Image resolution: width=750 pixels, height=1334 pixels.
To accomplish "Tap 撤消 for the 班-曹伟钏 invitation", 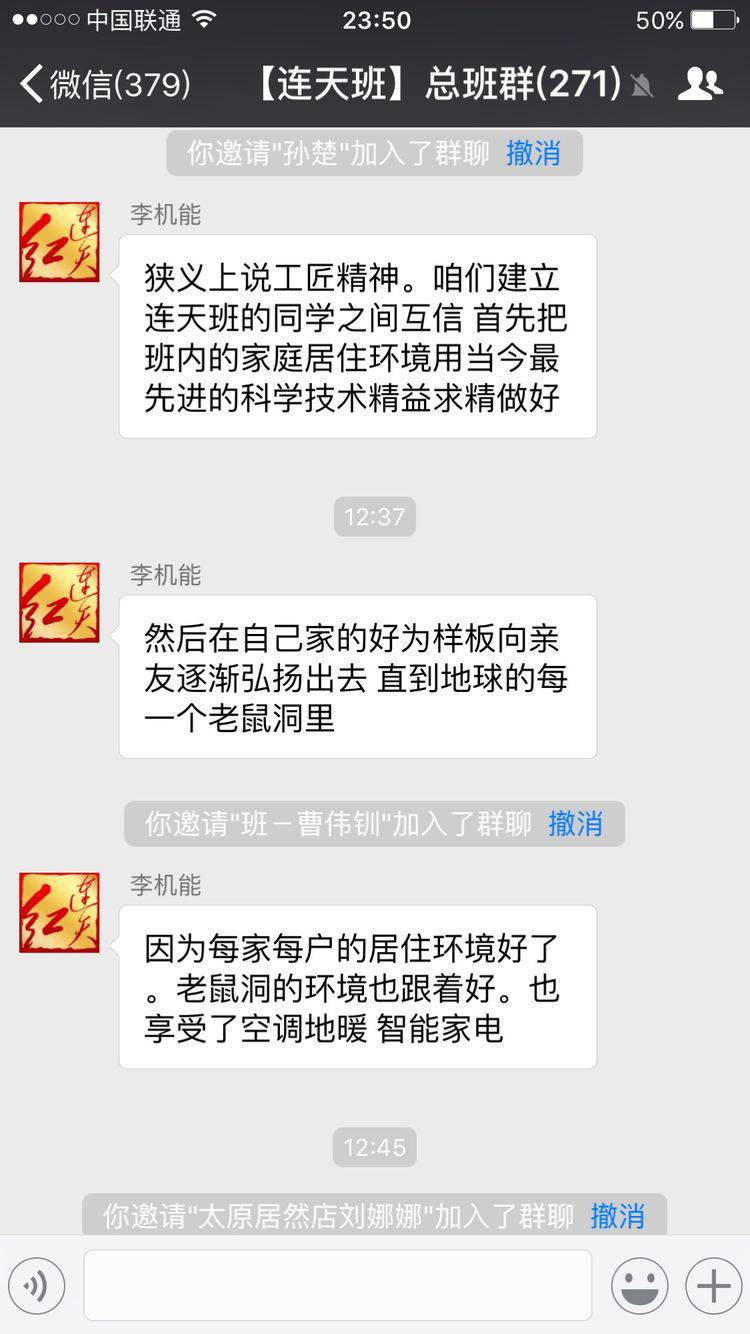I will pyautogui.click(x=575, y=823).
